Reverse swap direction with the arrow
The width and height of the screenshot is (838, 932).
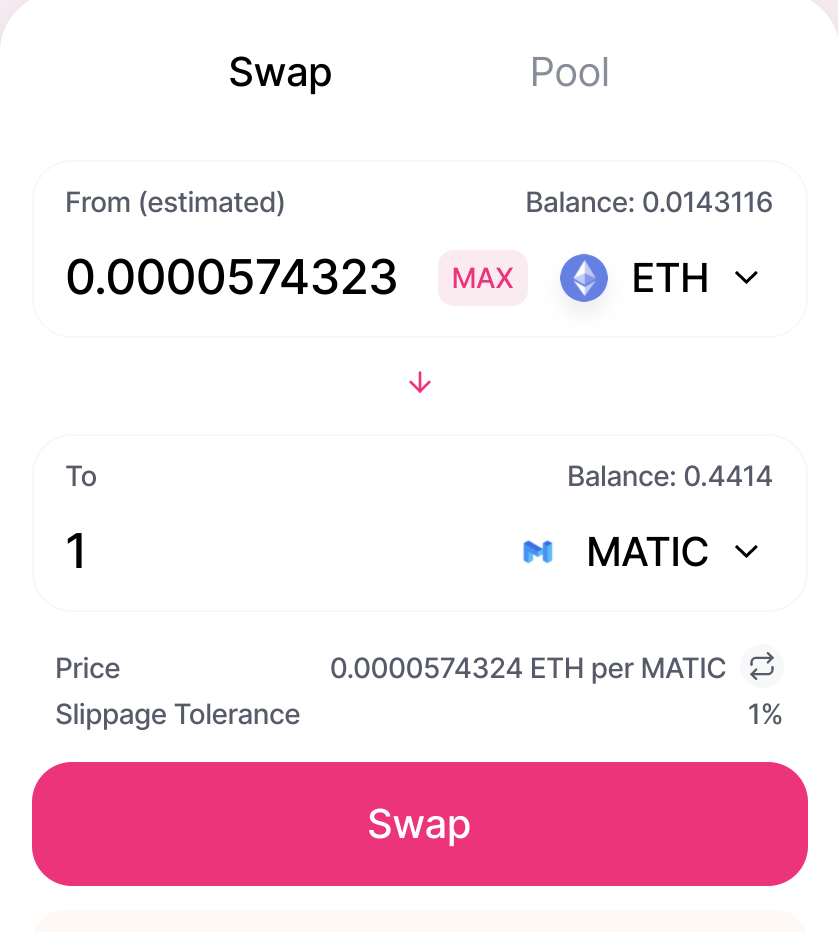click(x=420, y=382)
